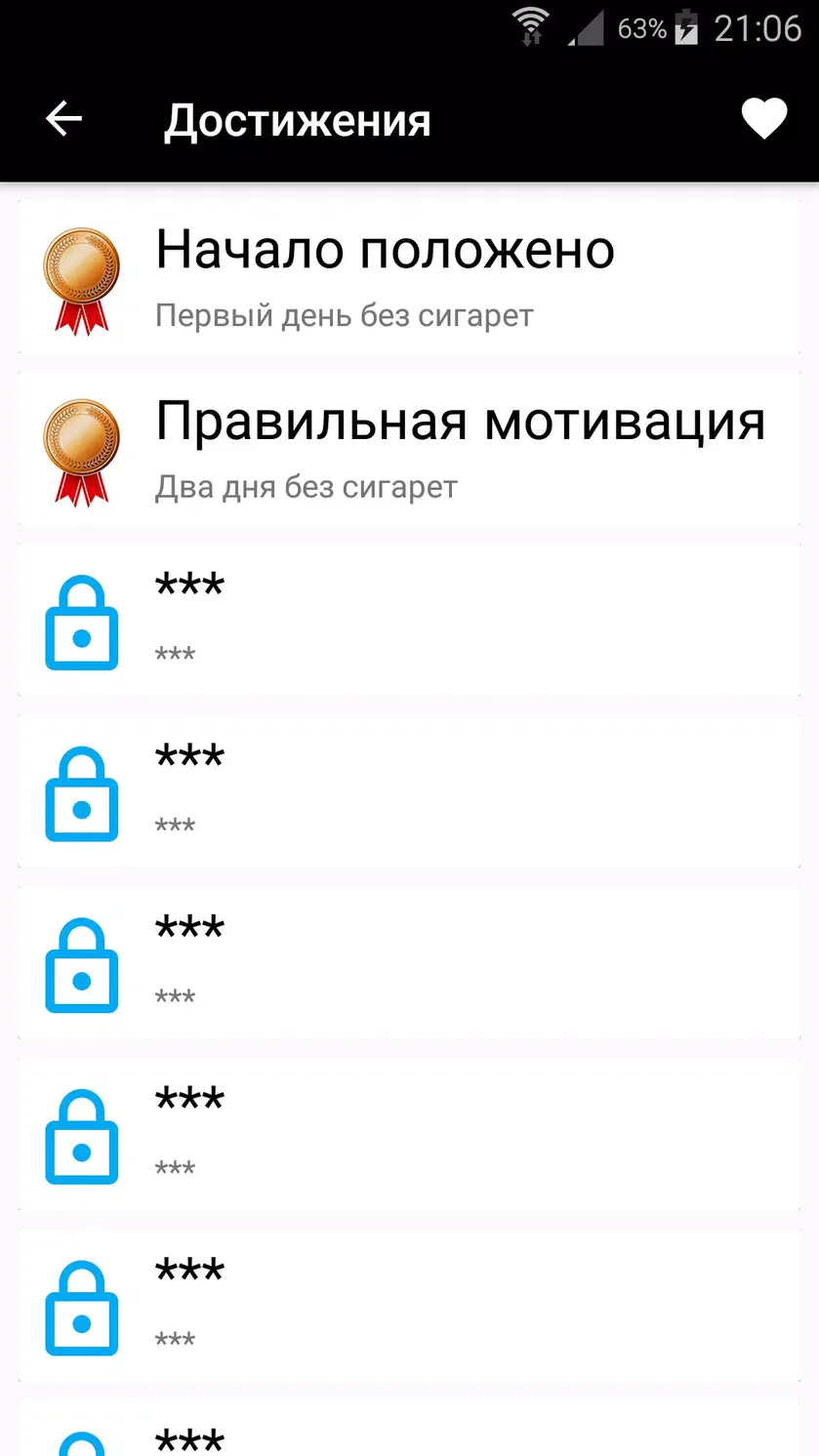This screenshot has height=1456, width=819.
Task: Tap the heart icon in the app bar
Action: [x=763, y=120]
